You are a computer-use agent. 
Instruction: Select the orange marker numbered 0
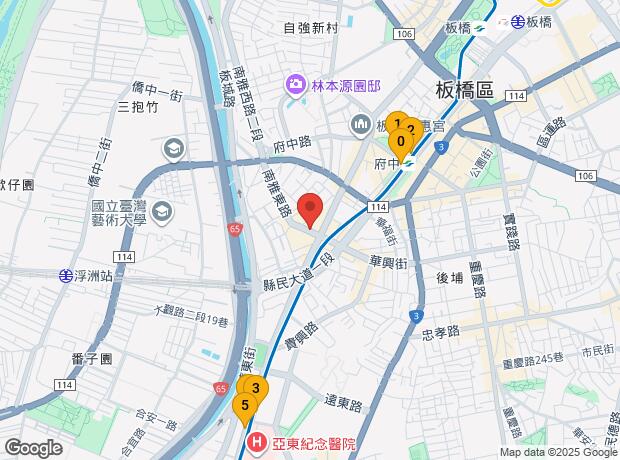tap(400, 141)
